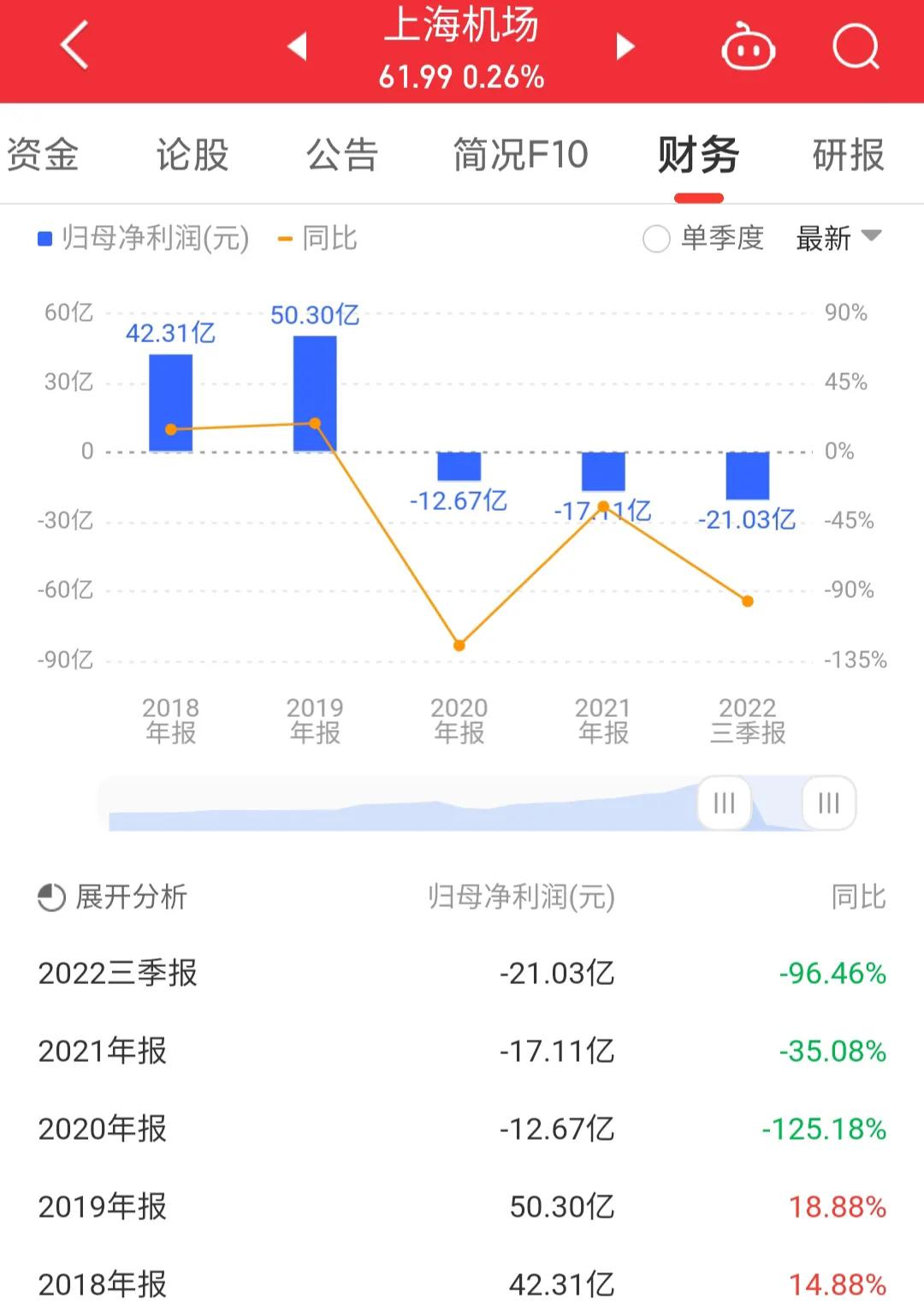Switch to next stock with right arrow

tap(624, 49)
